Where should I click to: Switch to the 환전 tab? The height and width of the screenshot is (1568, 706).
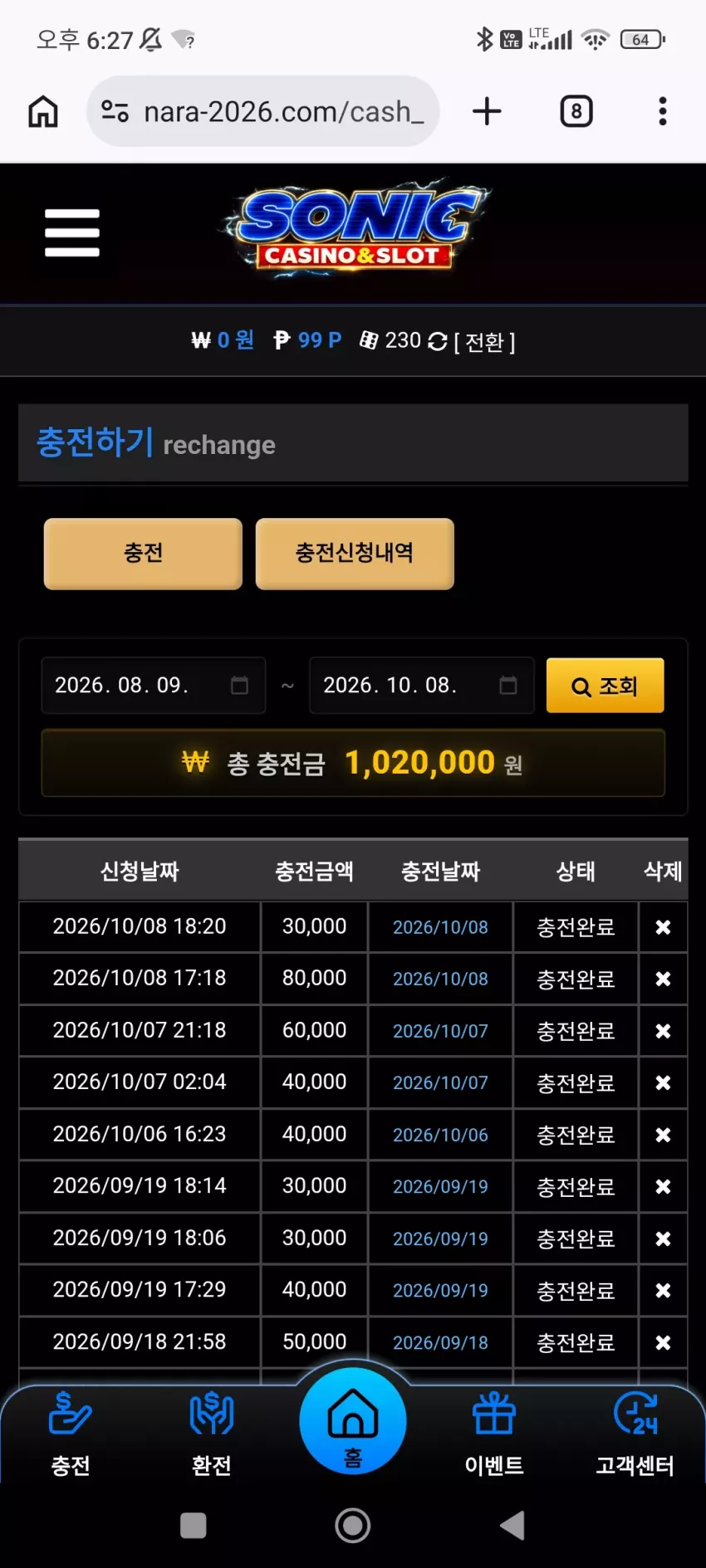pyautogui.click(x=212, y=1434)
